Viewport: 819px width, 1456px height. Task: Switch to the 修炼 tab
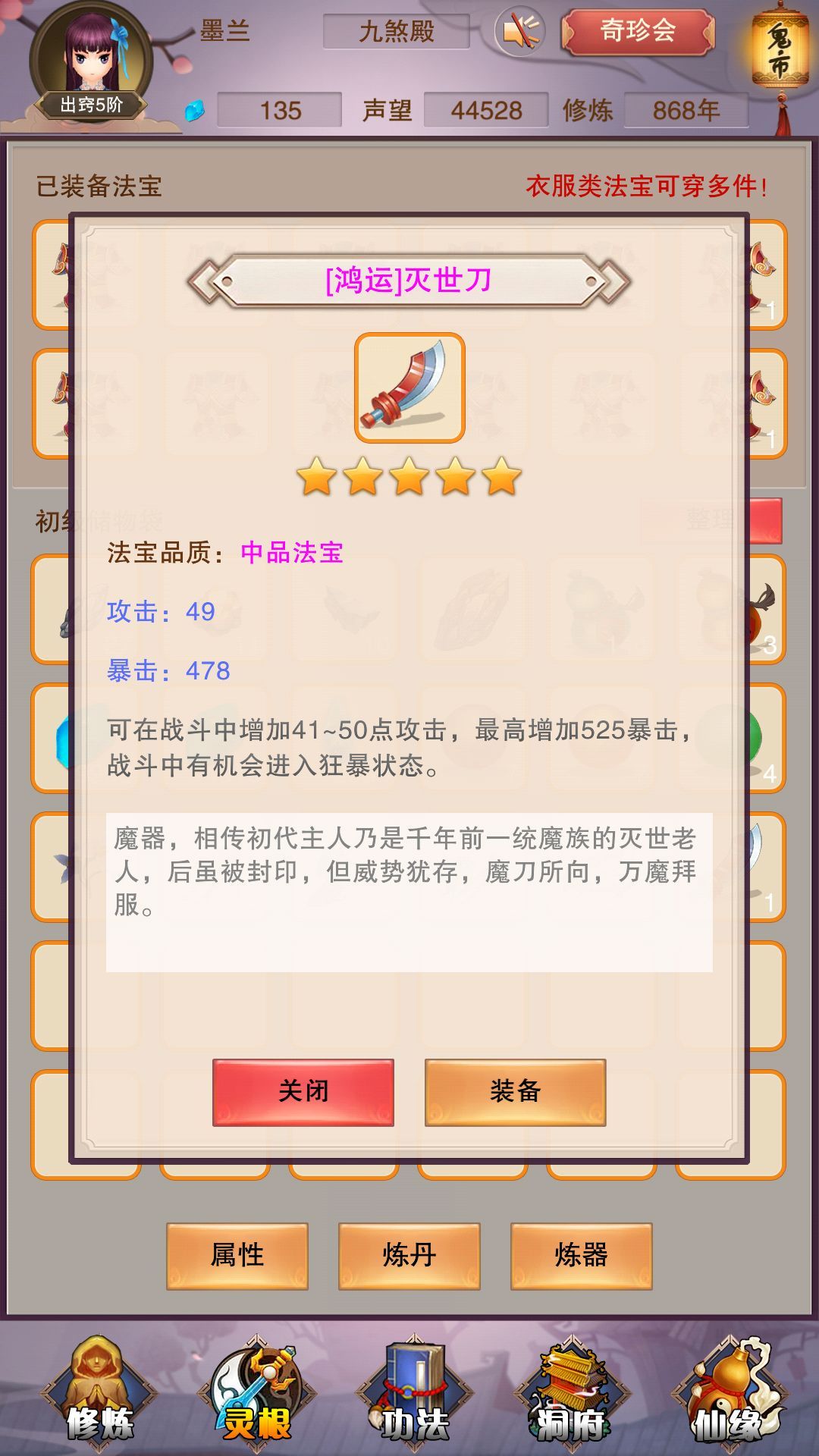[99, 1394]
